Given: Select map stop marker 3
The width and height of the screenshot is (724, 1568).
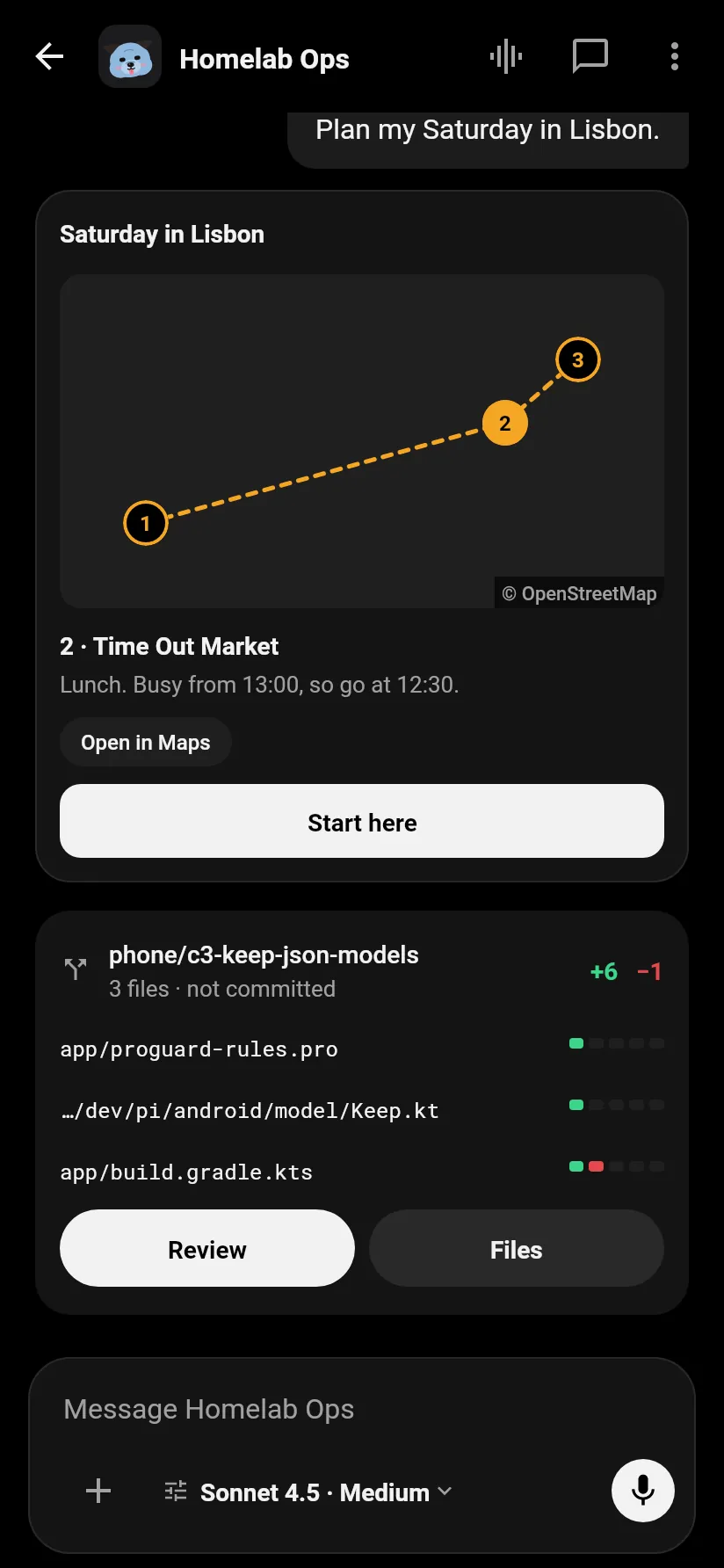Looking at the screenshot, I should coord(578,359).
